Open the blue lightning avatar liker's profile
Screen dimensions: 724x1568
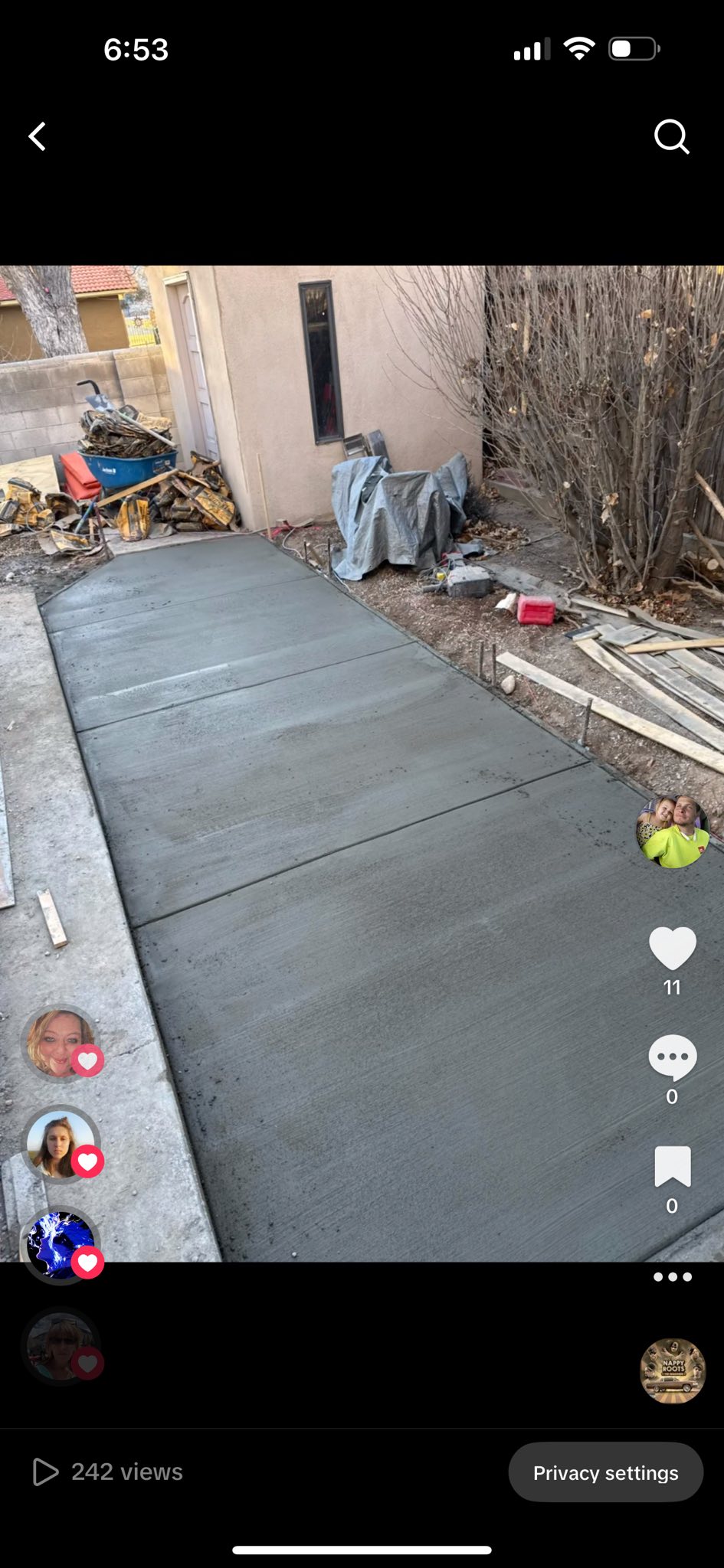click(x=61, y=1245)
